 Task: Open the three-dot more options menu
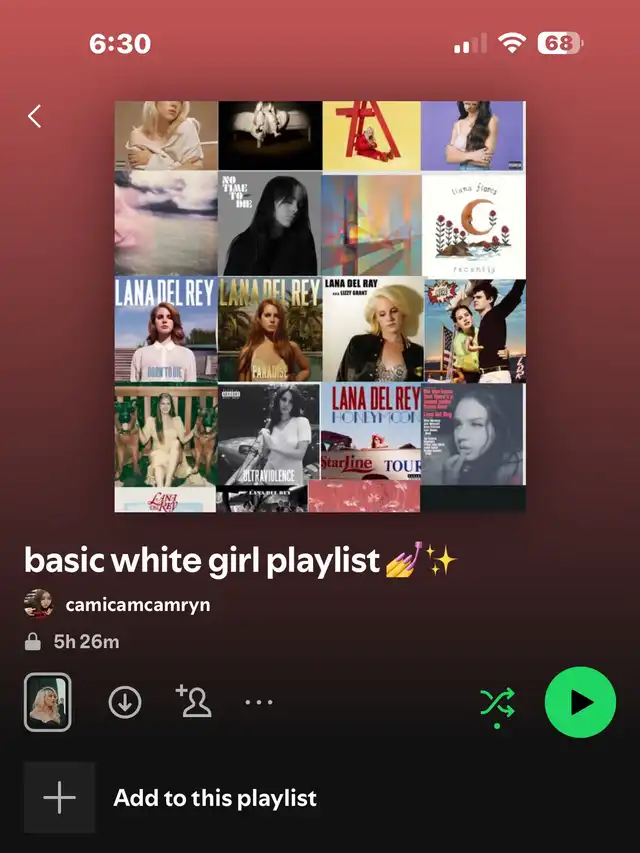click(x=259, y=702)
